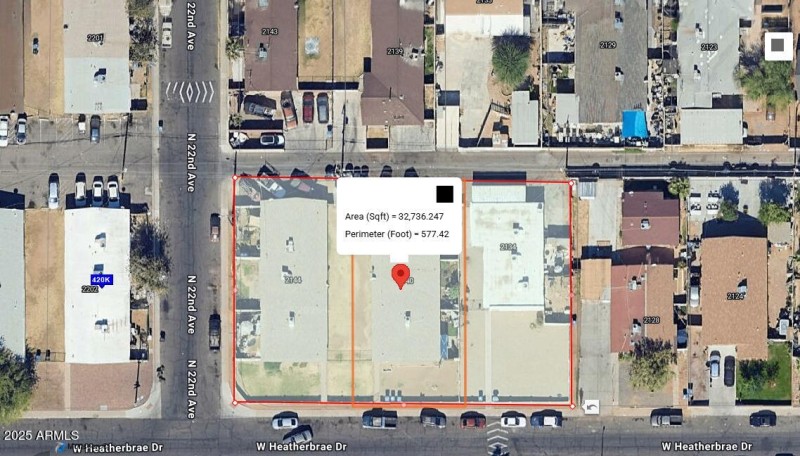Tap the white square map control button
The width and height of the screenshot is (800, 456).
[777, 45]
